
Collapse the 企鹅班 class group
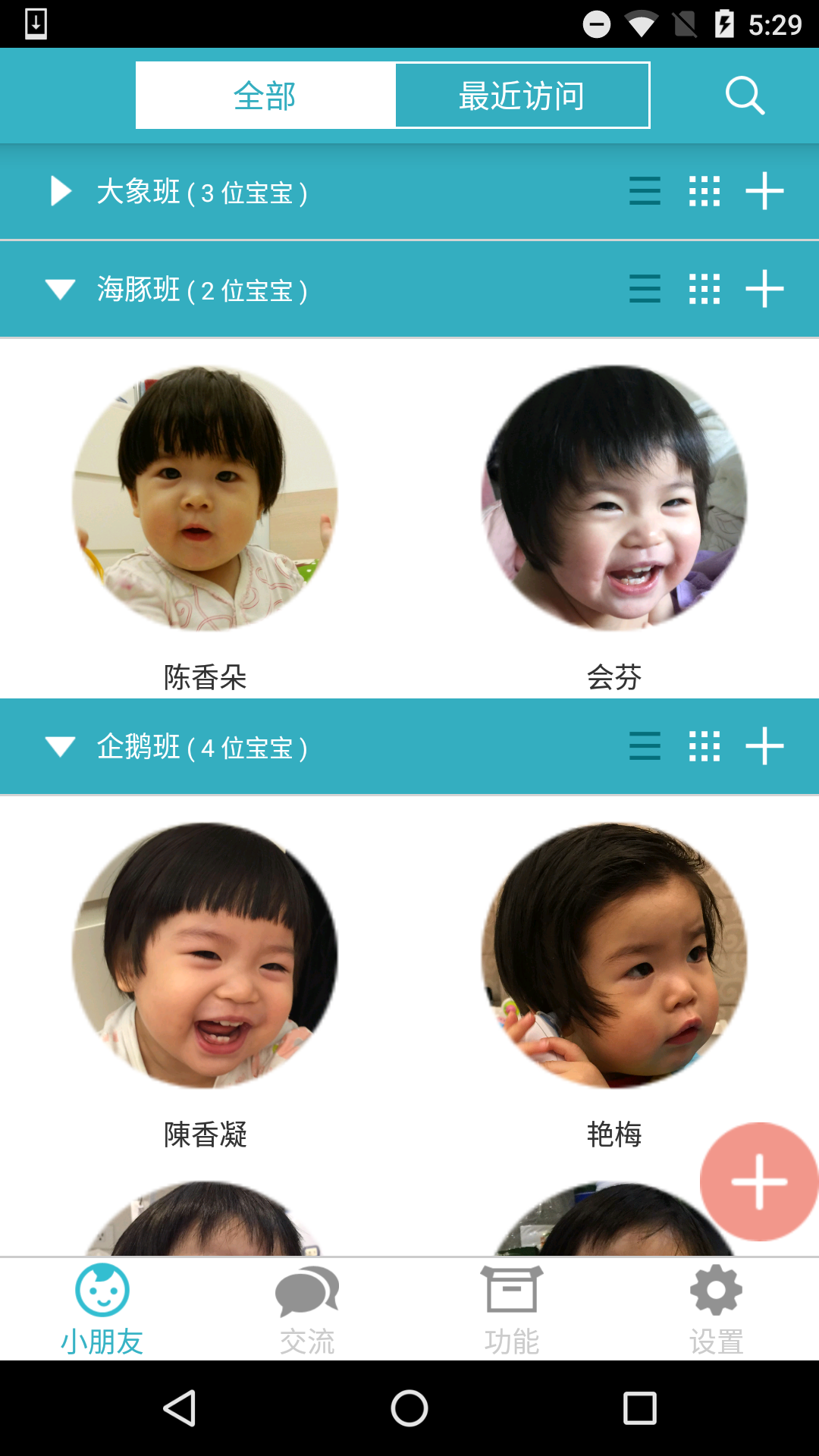click(x=61, y=746)
